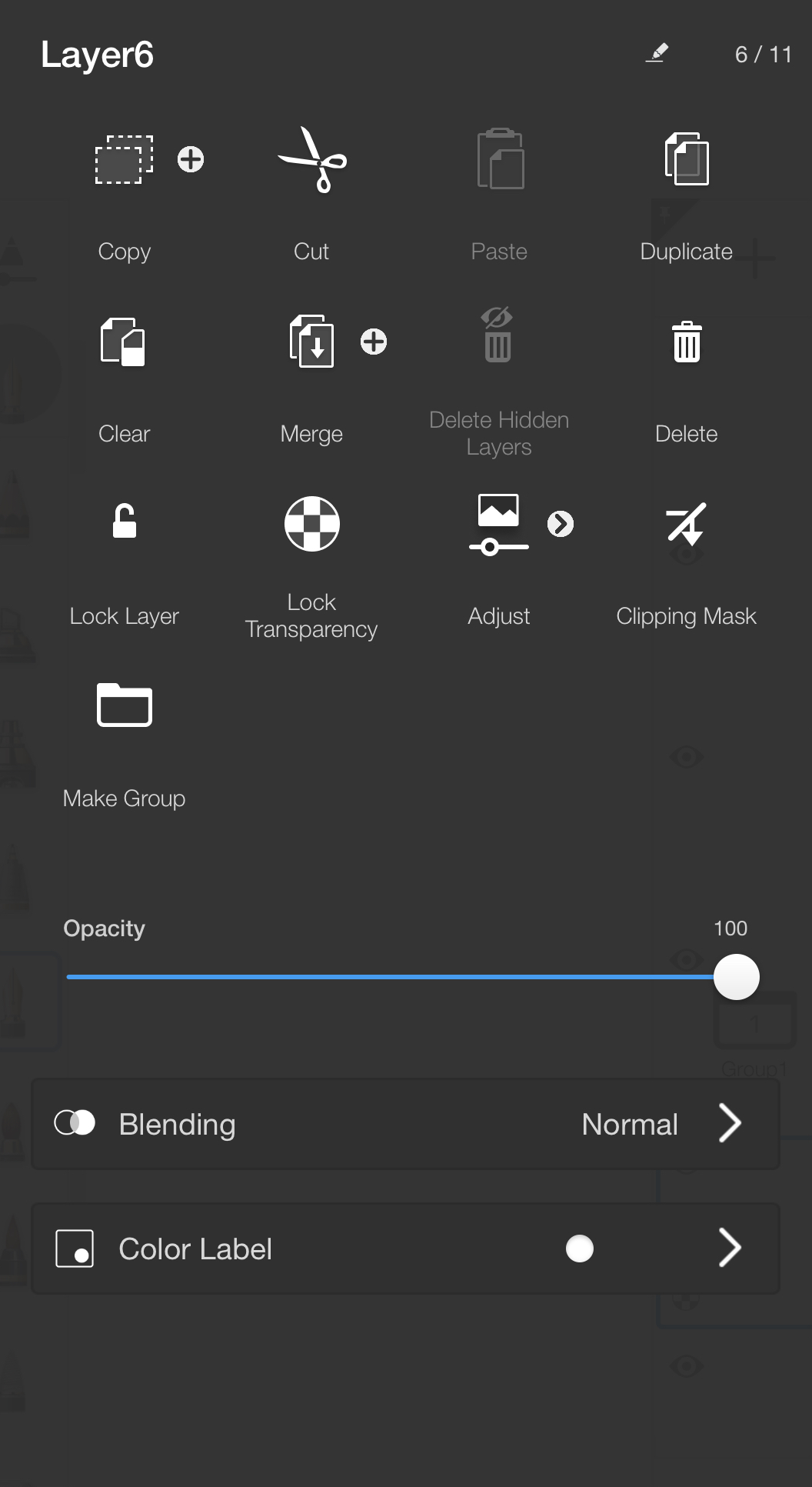Image resolution: width=812 pixels, height=1487 pixels.
Task: Merge the layer down
Action: pos(311,342)
